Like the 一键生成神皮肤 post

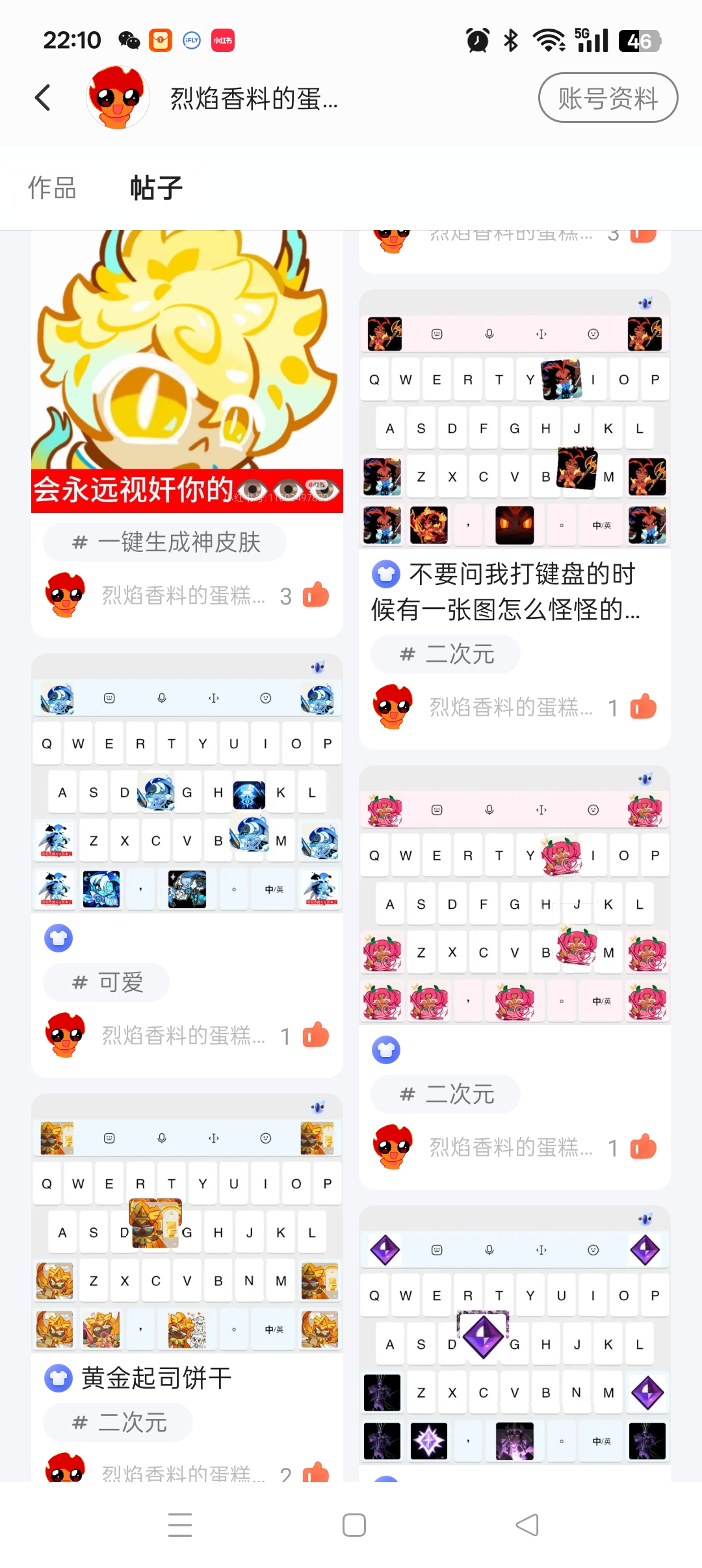click(x=316, y=595)
